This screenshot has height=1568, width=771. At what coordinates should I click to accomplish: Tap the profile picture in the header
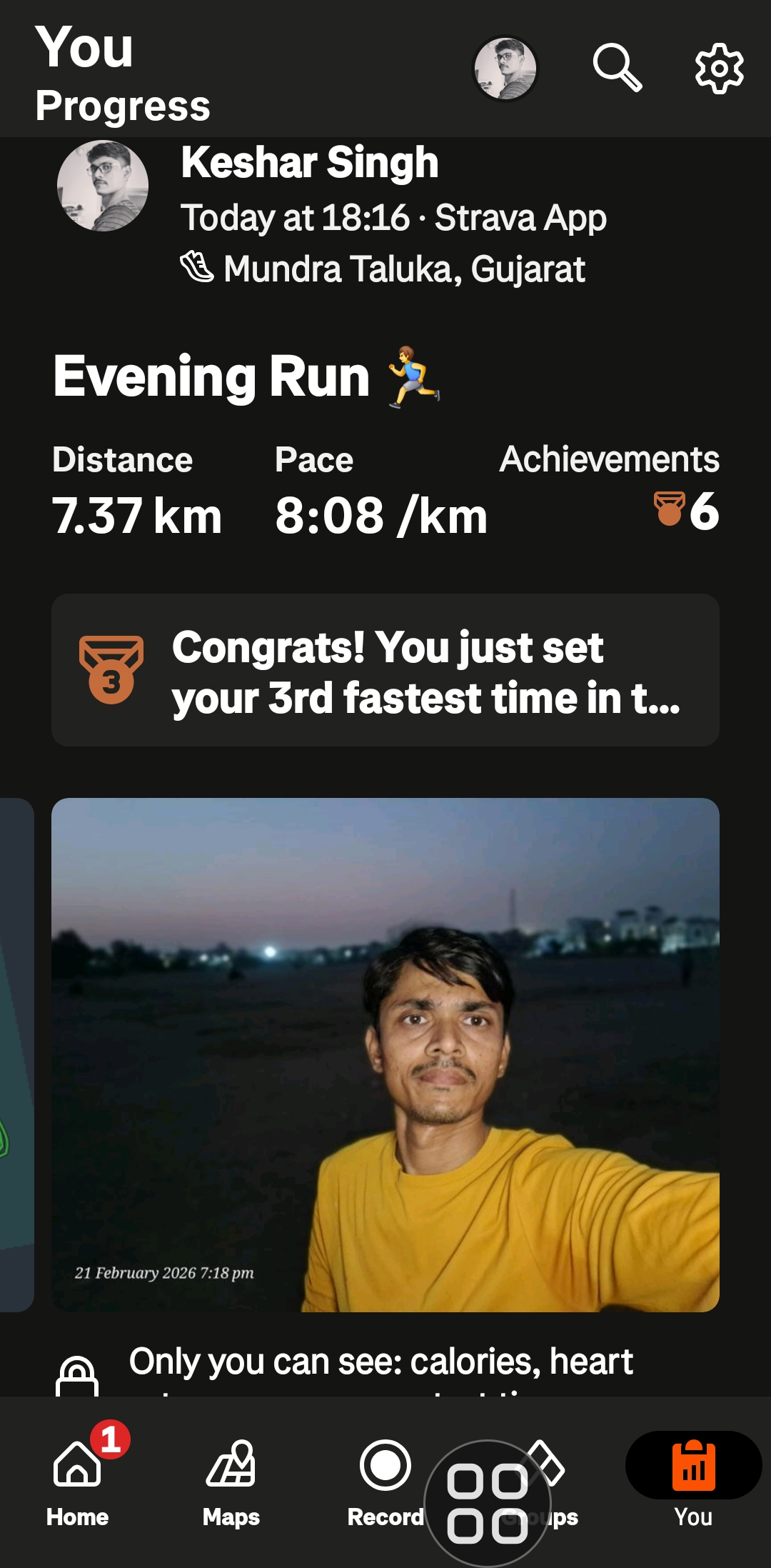coord(505,69)
